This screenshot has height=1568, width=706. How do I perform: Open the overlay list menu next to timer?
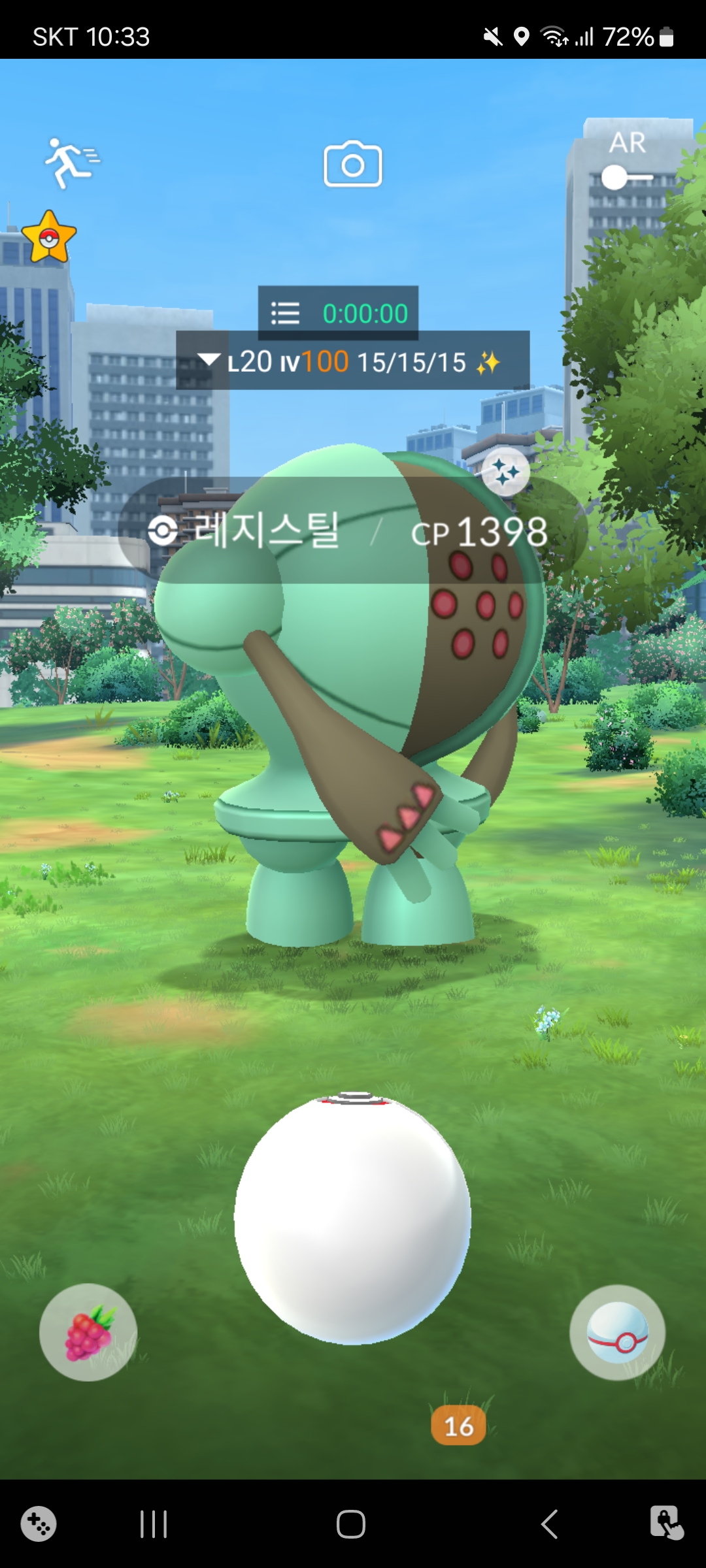pyautogui.click(x=286, y=314)
